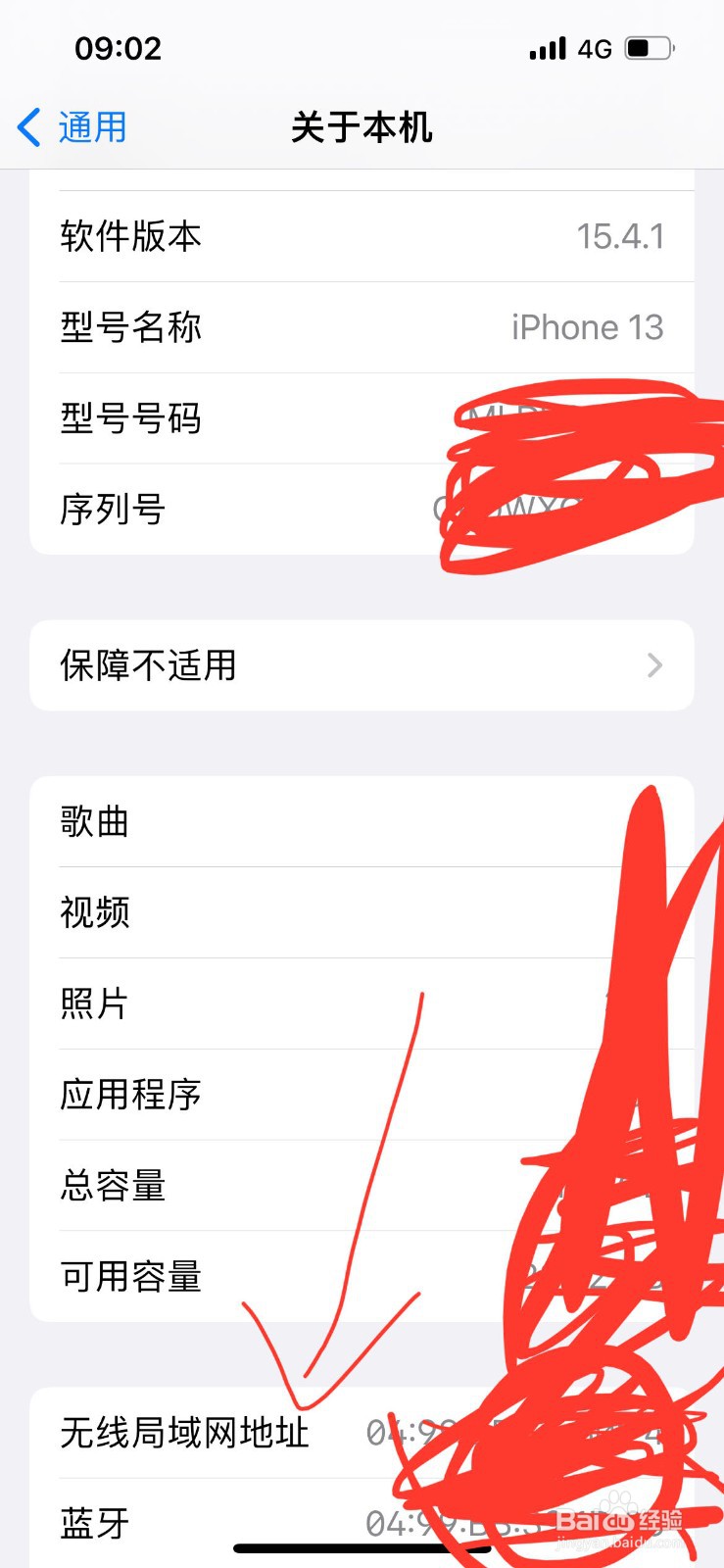The image size is (724, 1568).
Task: Tap the chevron next to 保障不适用
Action: (655, 665)
